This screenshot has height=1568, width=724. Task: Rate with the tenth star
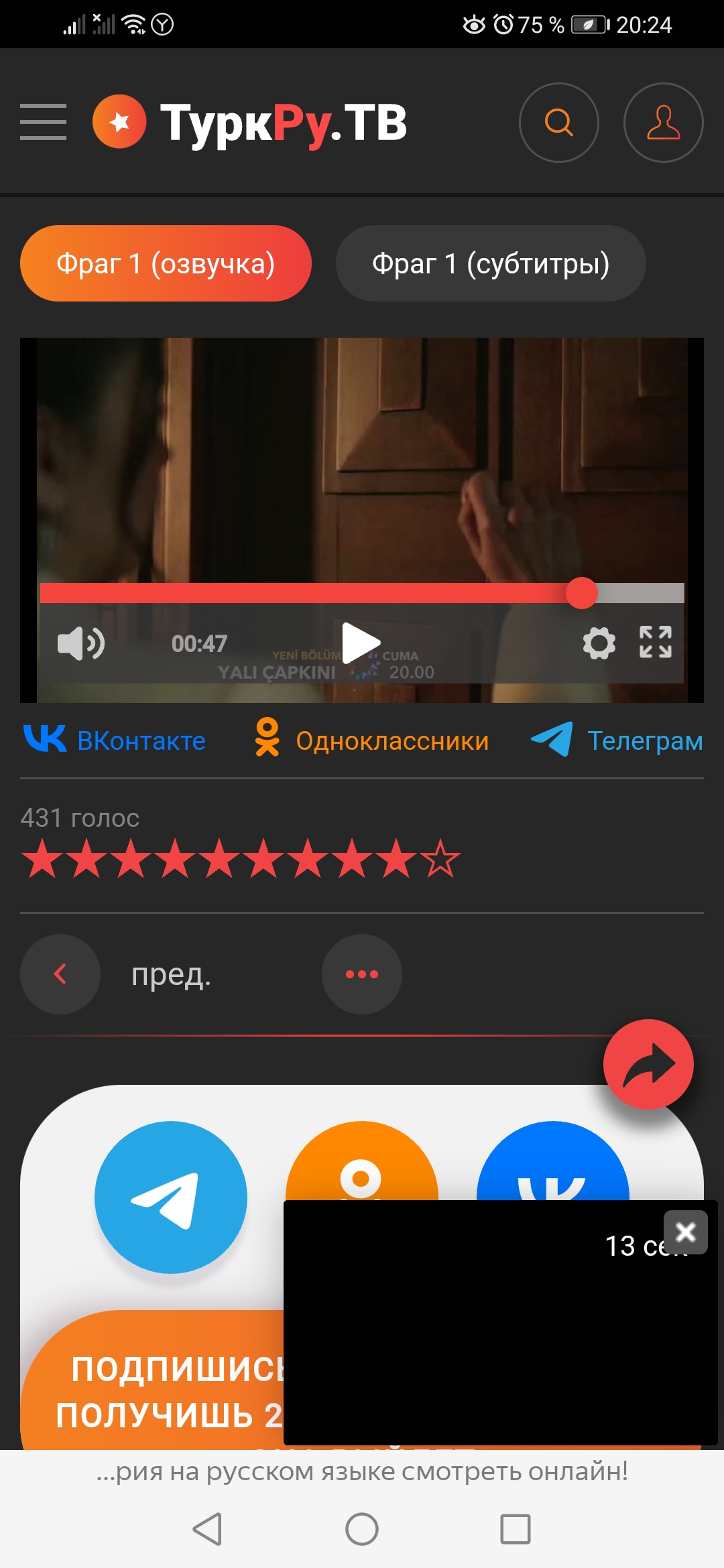click(441, 858)
